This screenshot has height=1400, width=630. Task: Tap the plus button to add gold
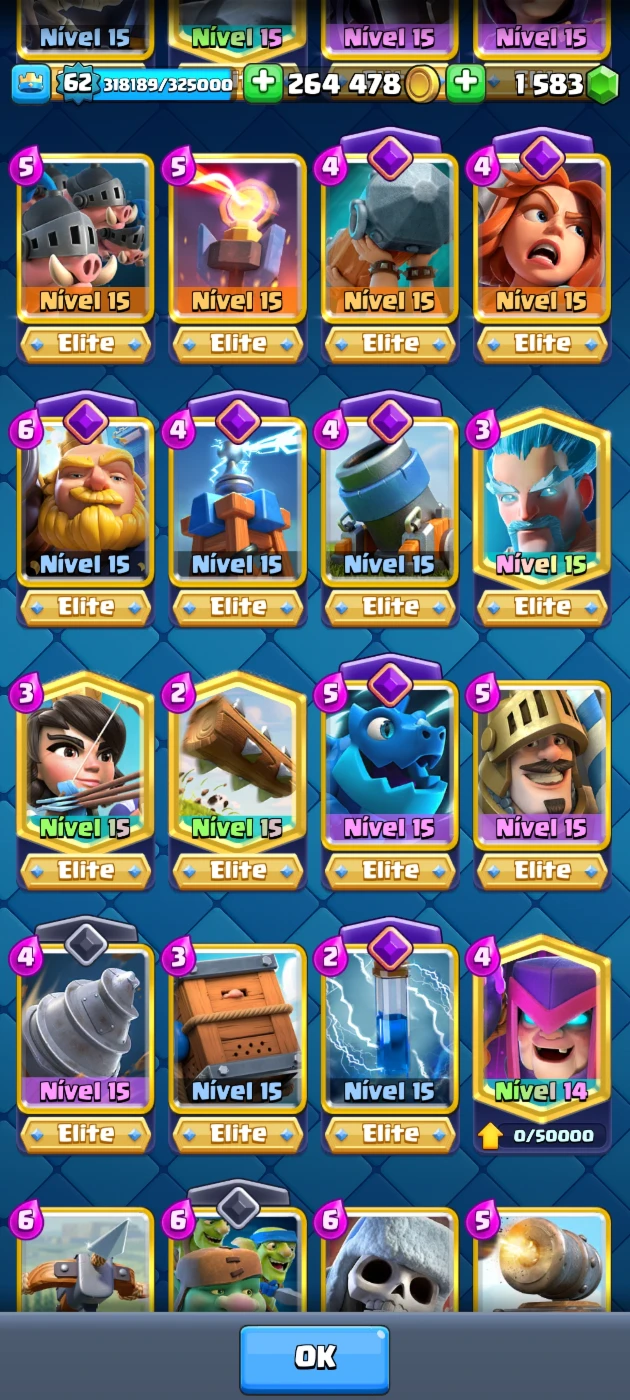[x=263, y=84]
